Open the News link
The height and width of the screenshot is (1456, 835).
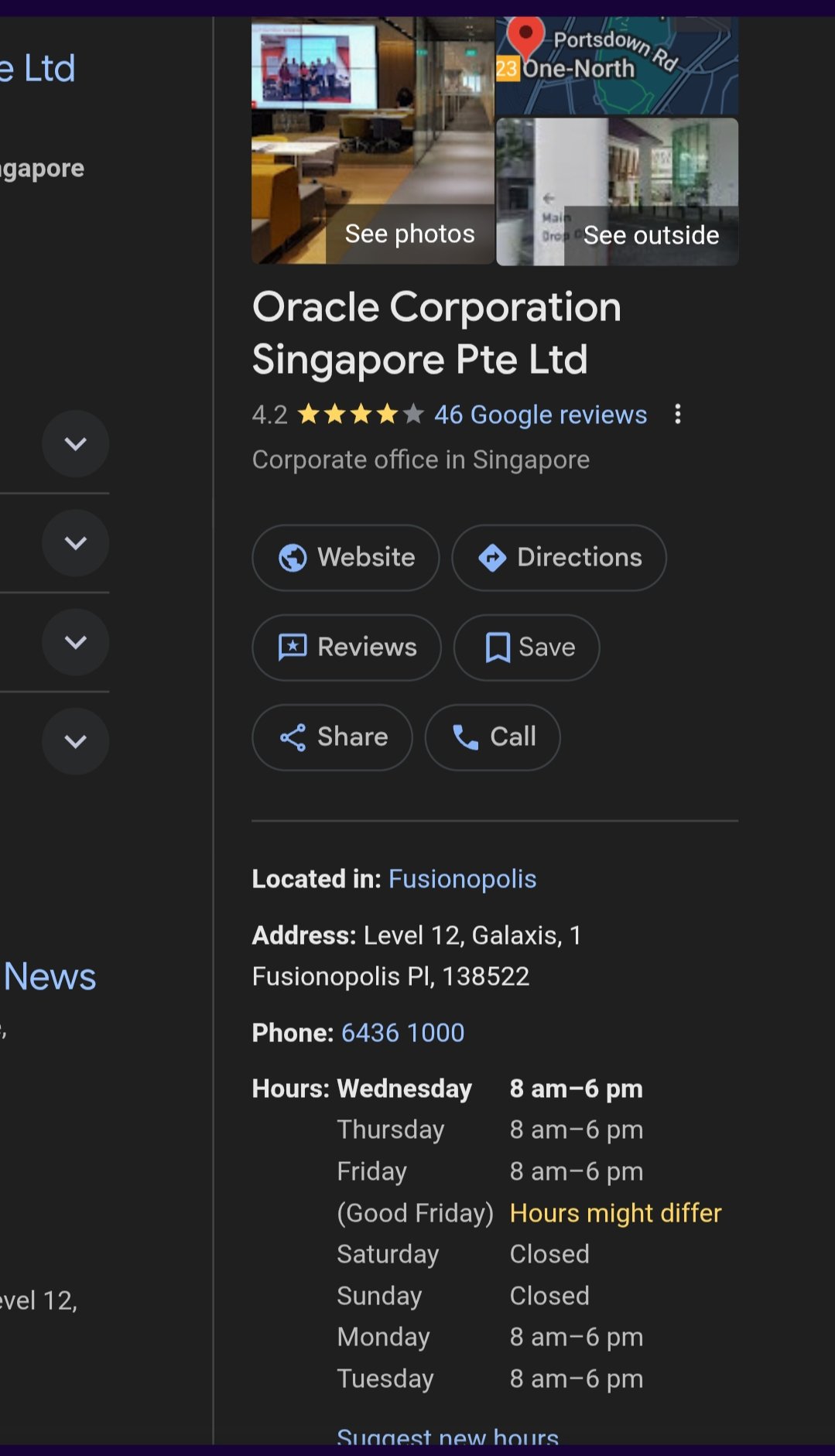pos(50,976)
